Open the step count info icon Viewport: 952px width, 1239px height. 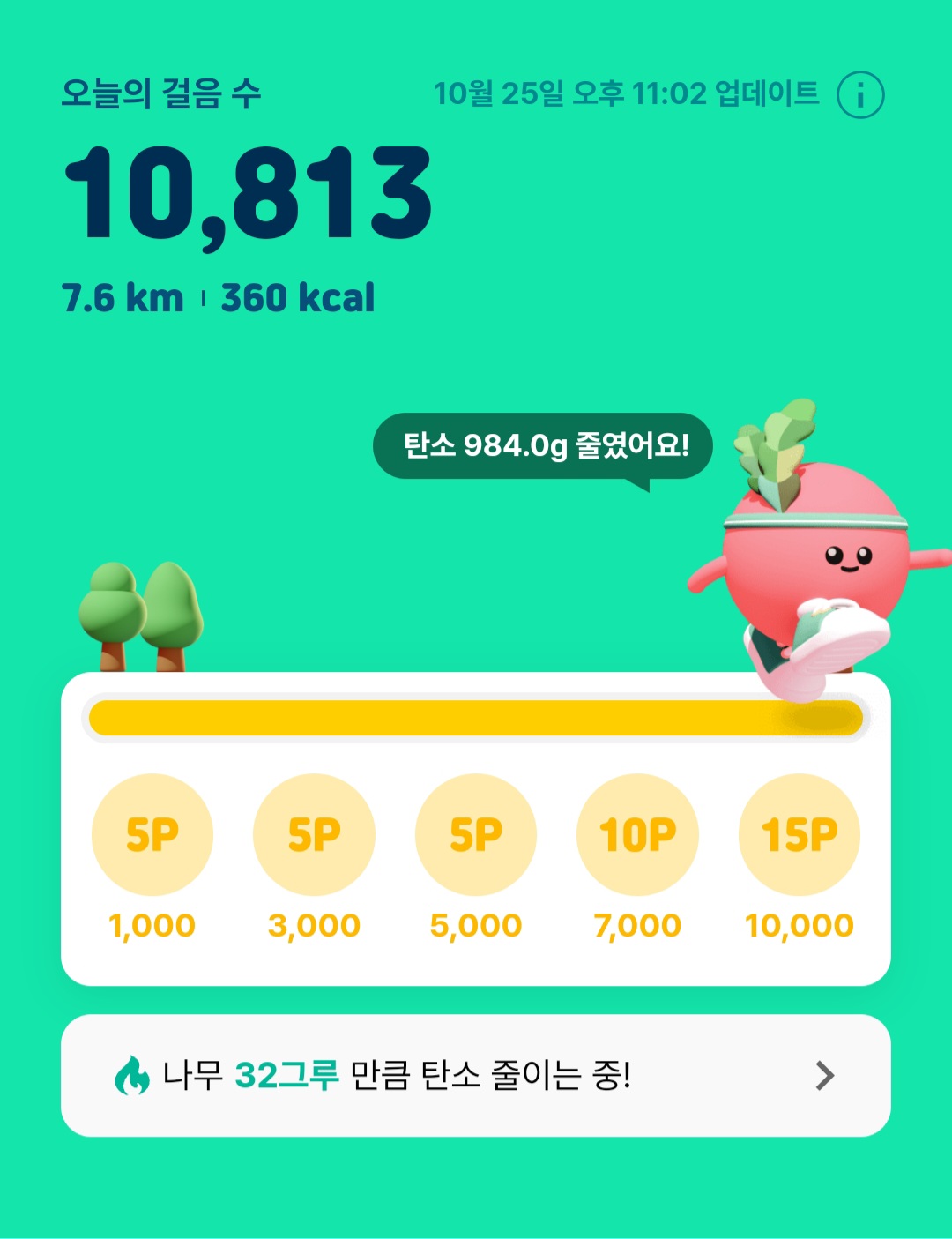pos(859,94)
